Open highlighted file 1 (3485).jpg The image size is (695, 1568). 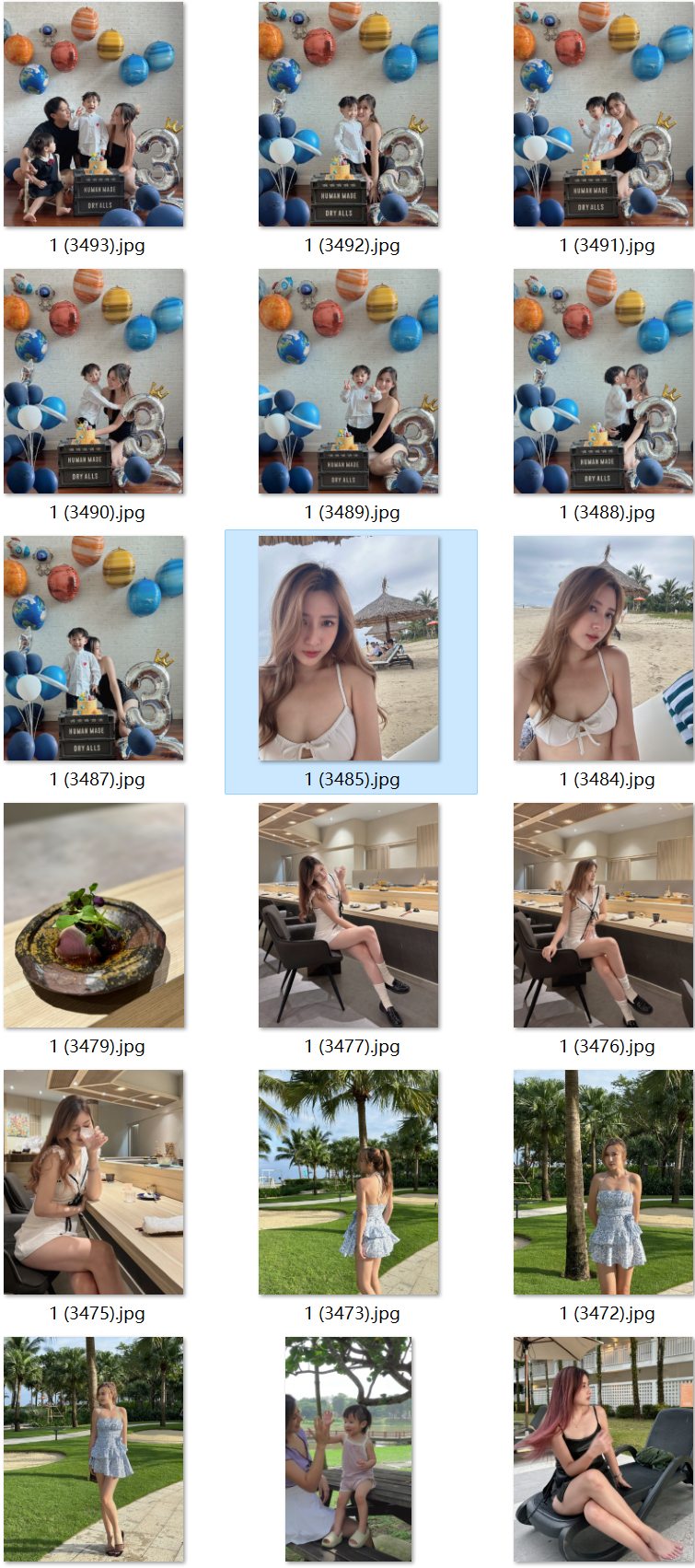(348, 648)
